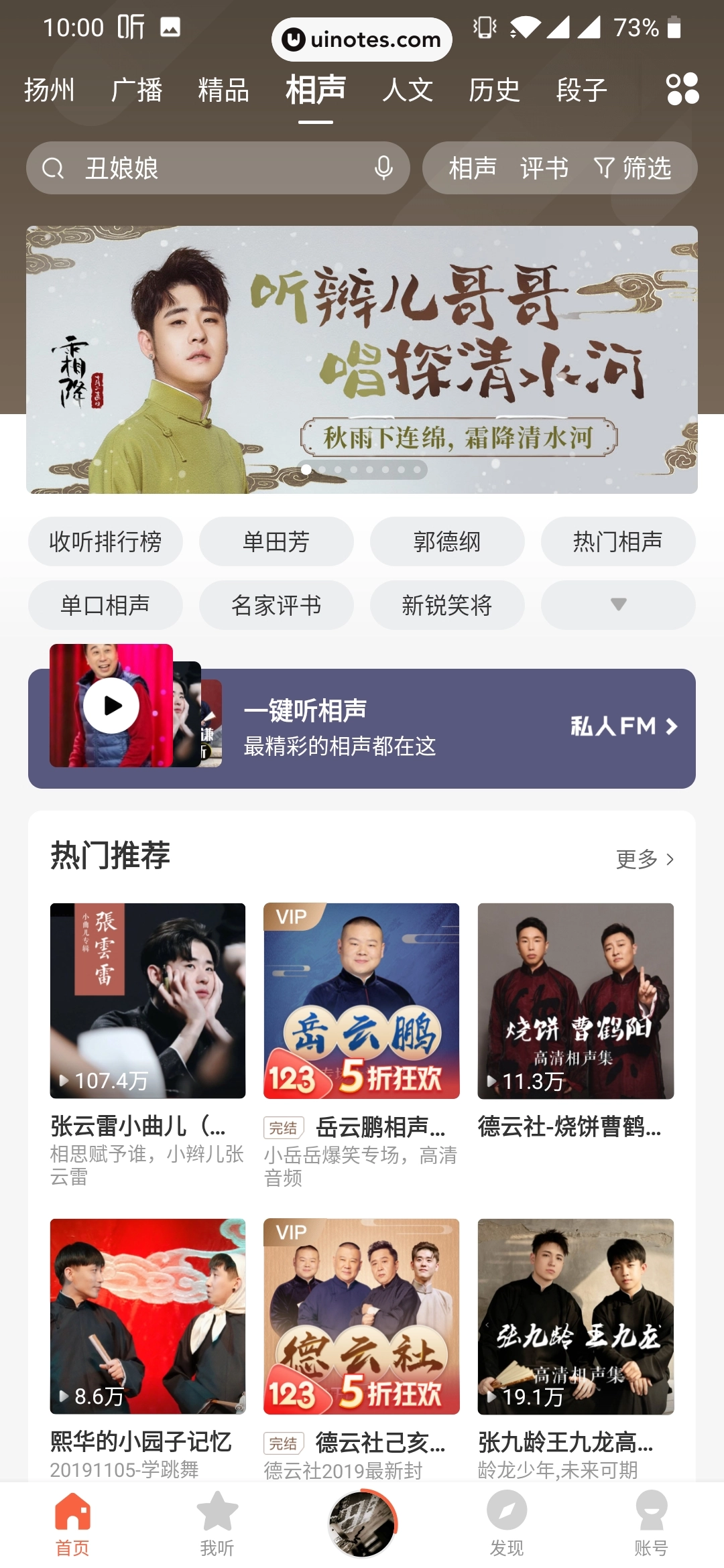Toggle the 评书 filter chip
This screenshot has width=724, height=1568.
[544, 168]
